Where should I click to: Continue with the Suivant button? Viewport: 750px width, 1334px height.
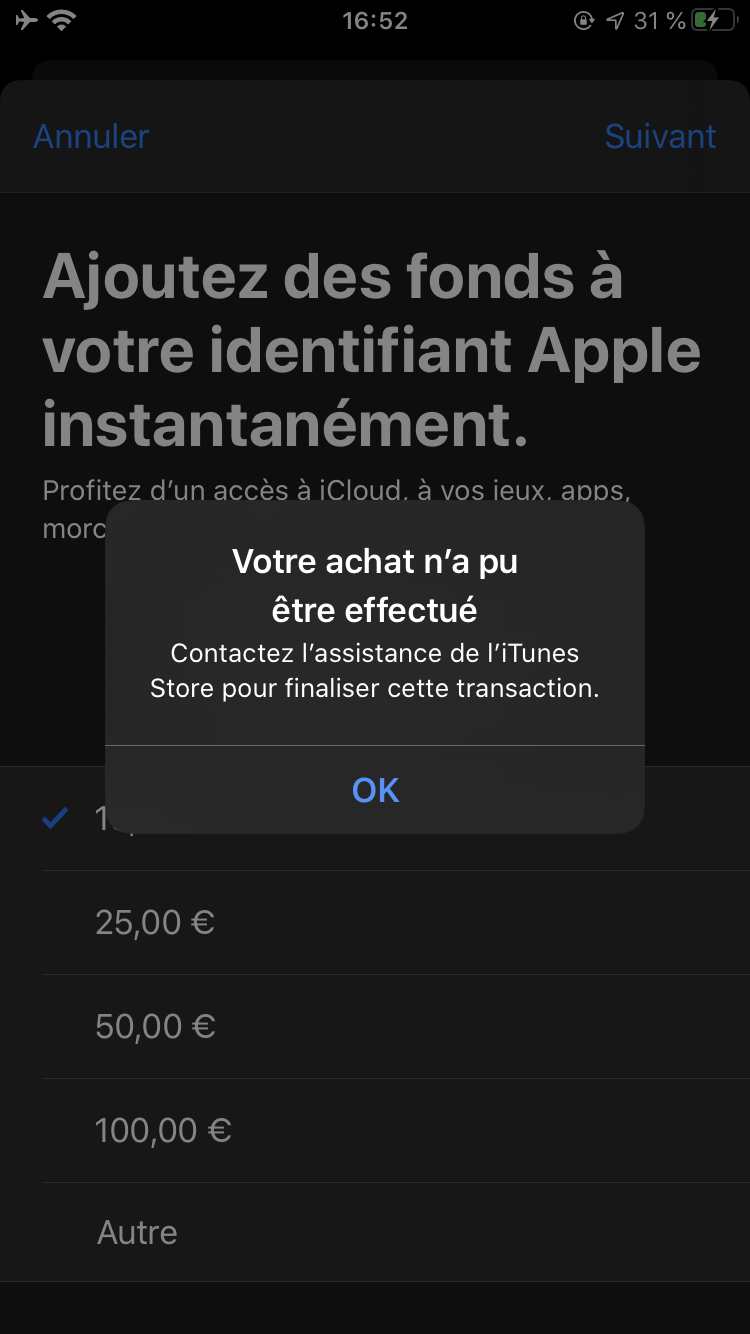(x=660, y=136)
